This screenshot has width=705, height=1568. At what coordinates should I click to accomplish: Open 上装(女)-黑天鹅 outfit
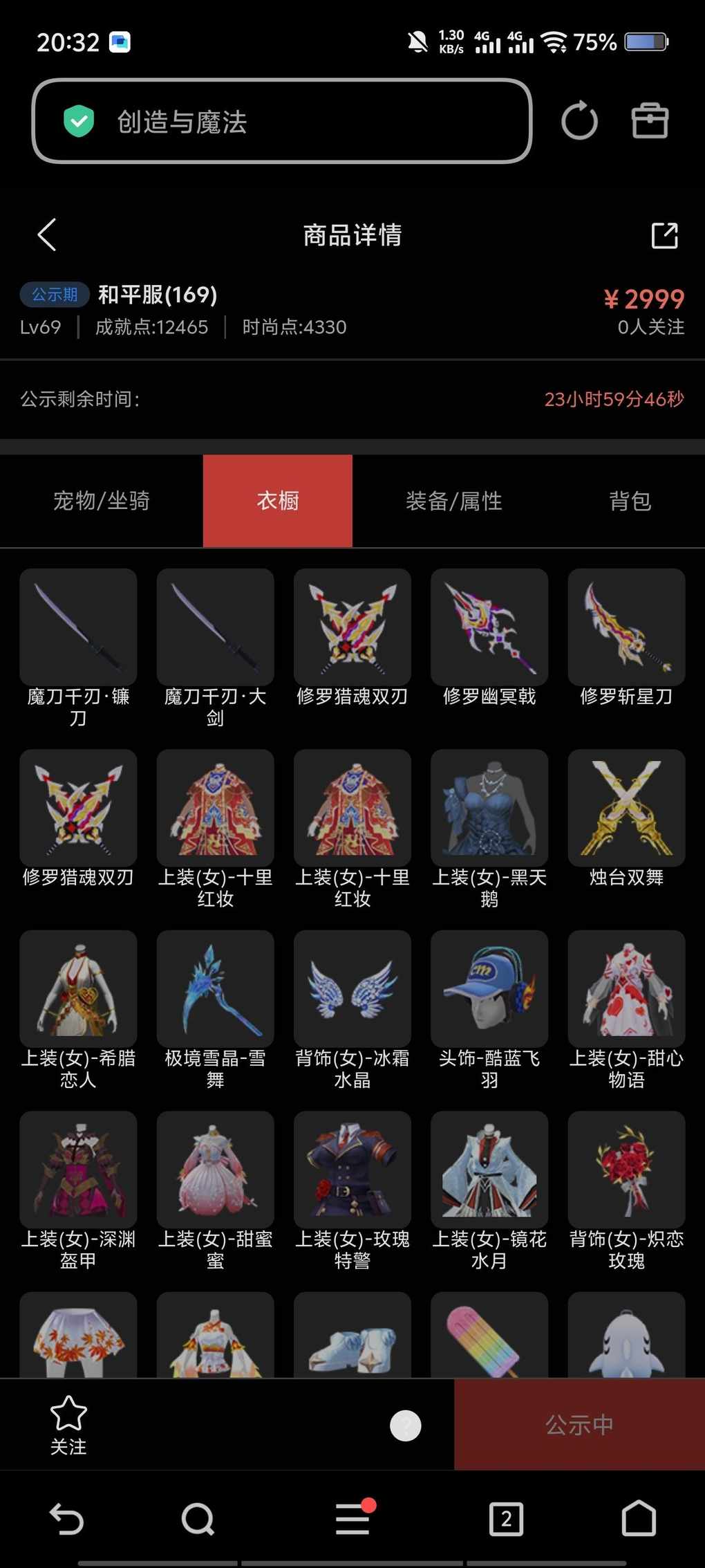[x=489, y=808]
